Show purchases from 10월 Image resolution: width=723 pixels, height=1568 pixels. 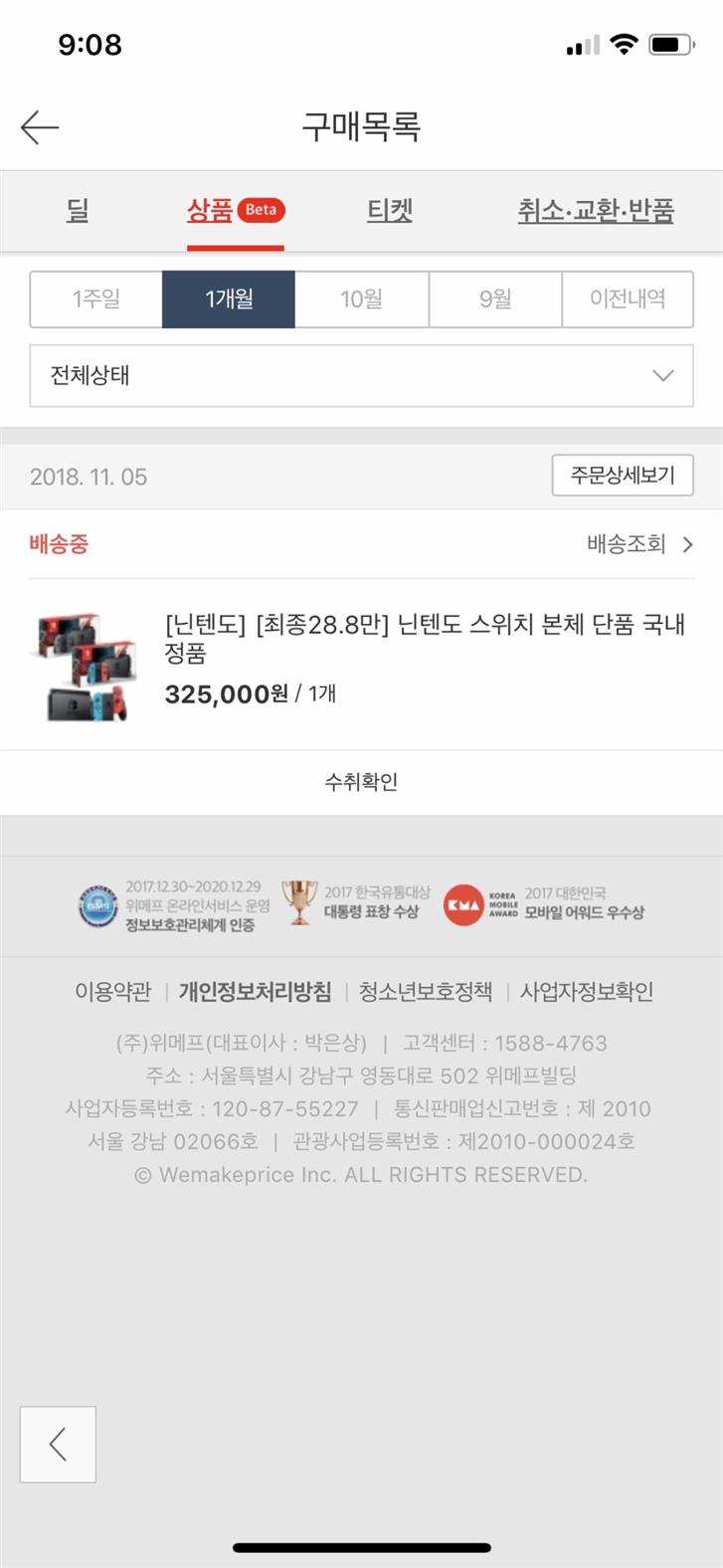pos(361,298)
